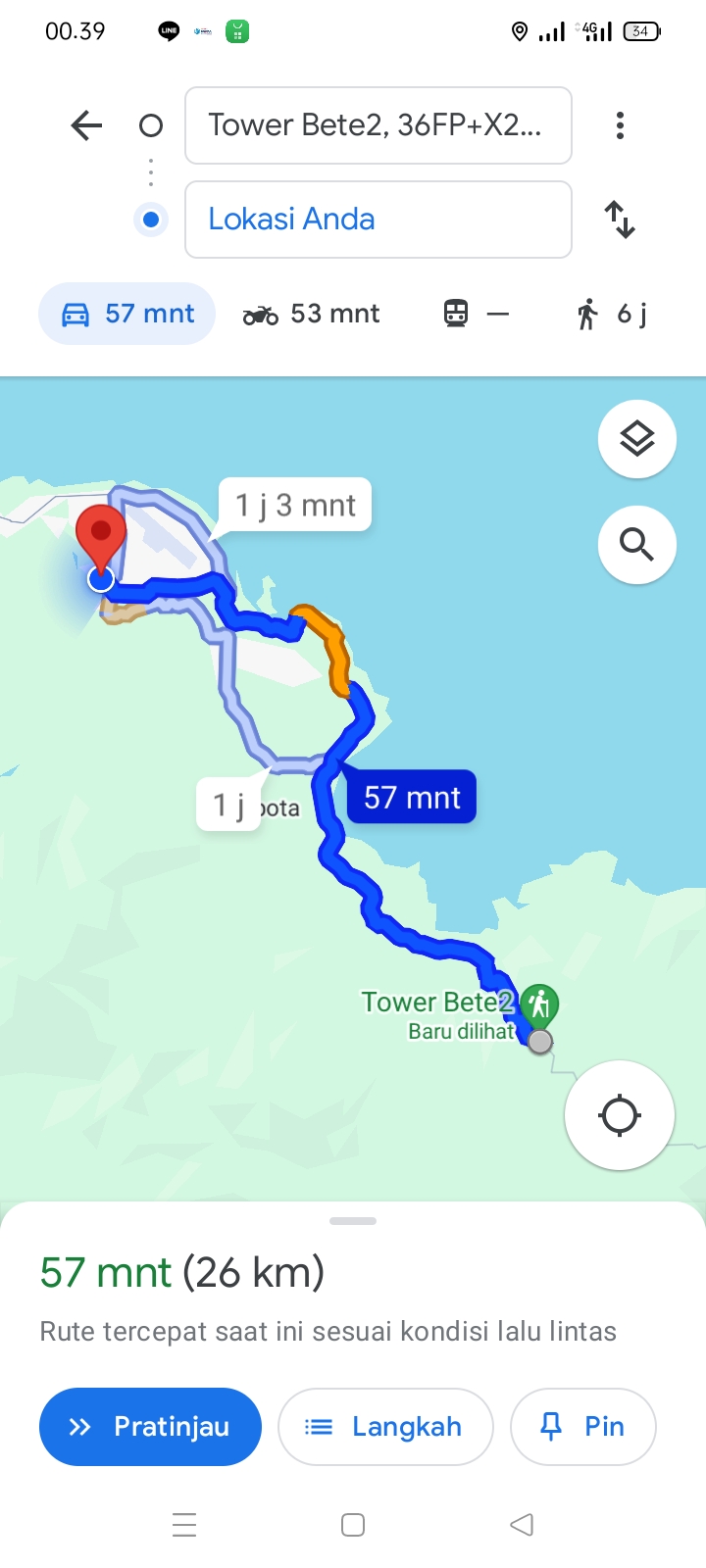Center map on my location
The height and width of the screenshot is (1568, 706).
[620, 1115]
